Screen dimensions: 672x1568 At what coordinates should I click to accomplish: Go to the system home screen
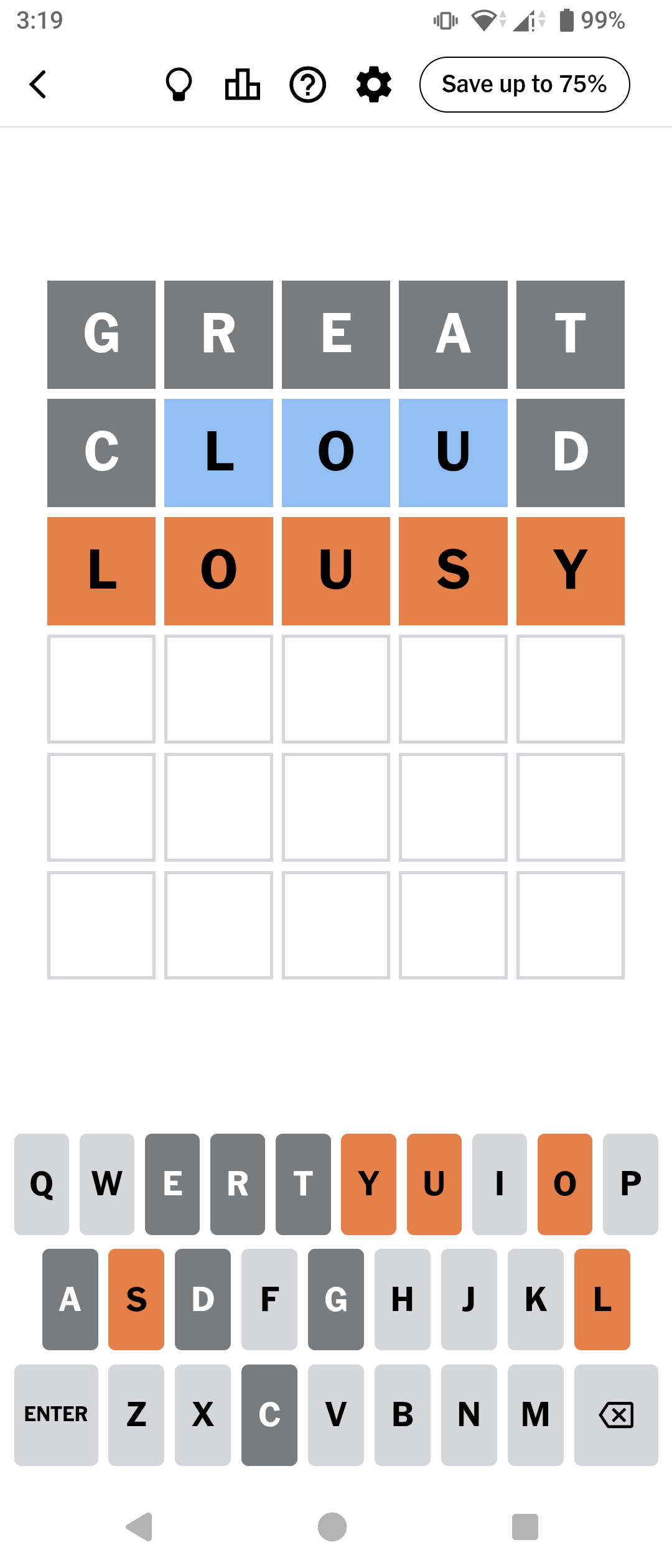332,1527
